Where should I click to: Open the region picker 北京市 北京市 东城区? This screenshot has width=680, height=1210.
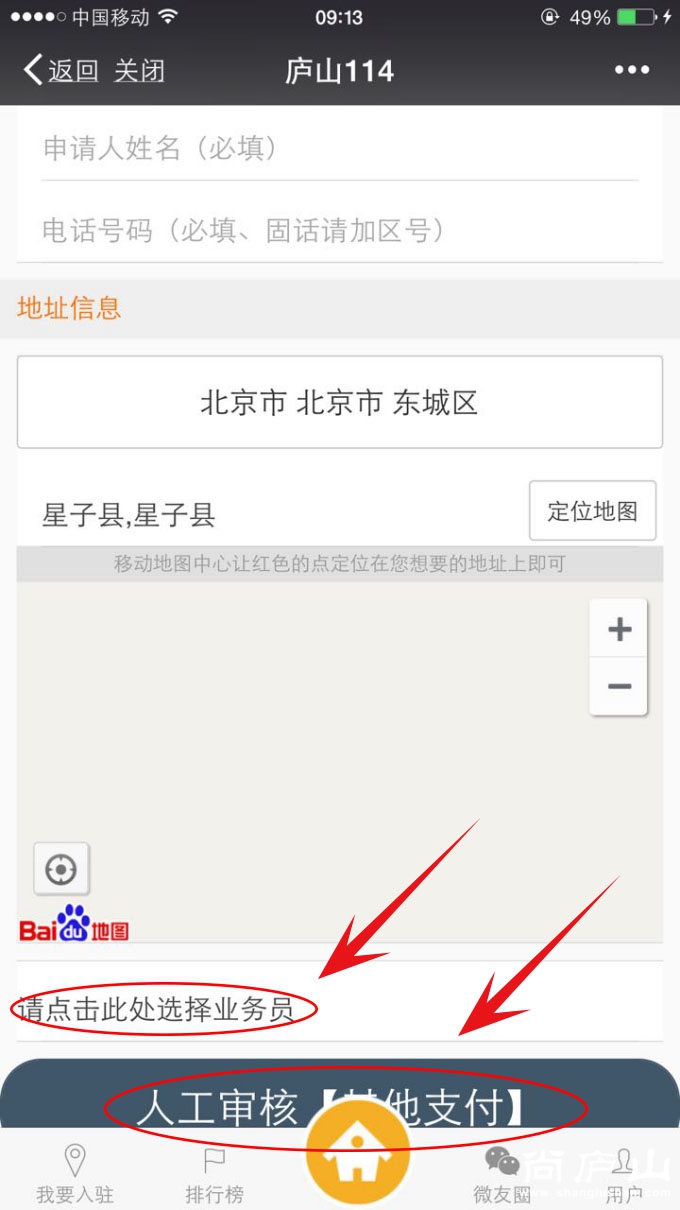pos(340,402)
